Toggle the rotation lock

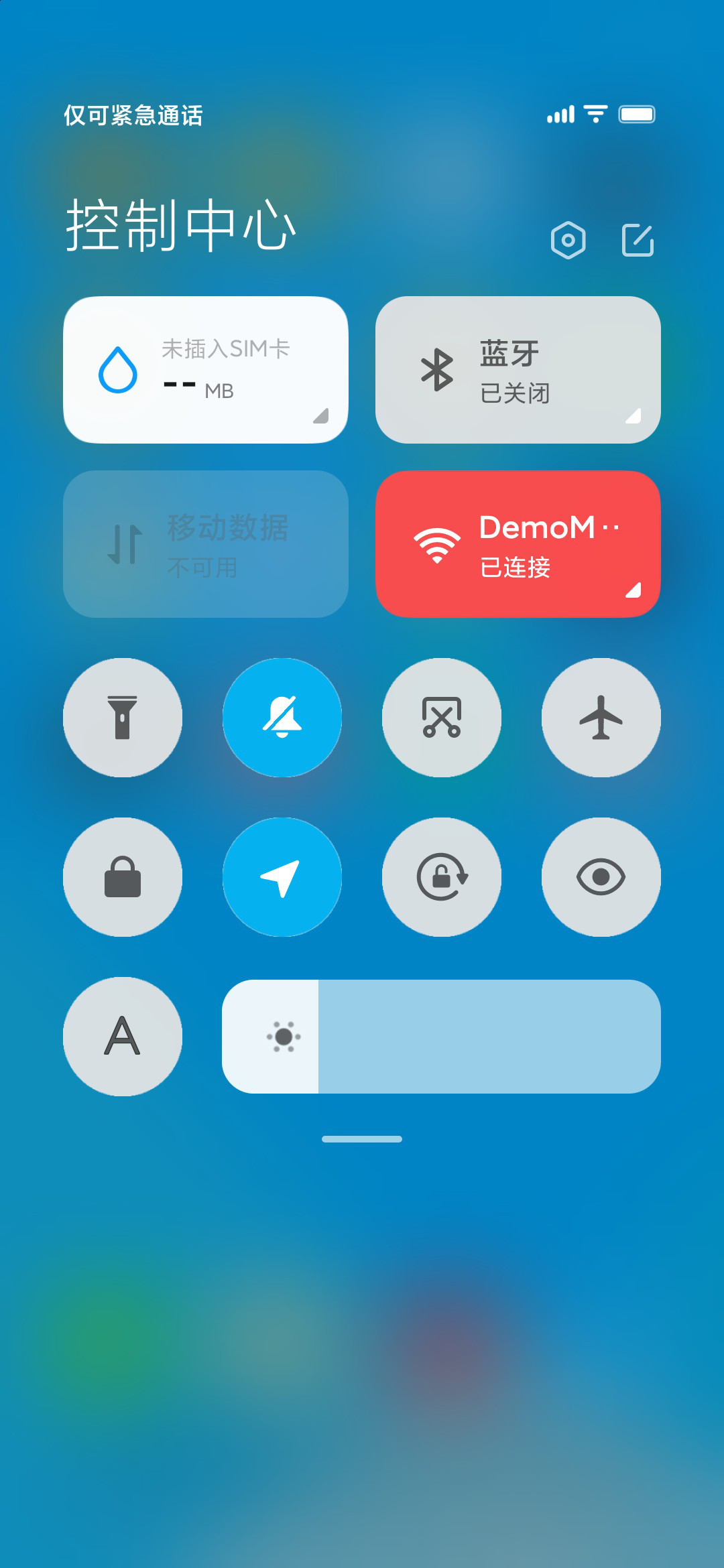[442, 877]
